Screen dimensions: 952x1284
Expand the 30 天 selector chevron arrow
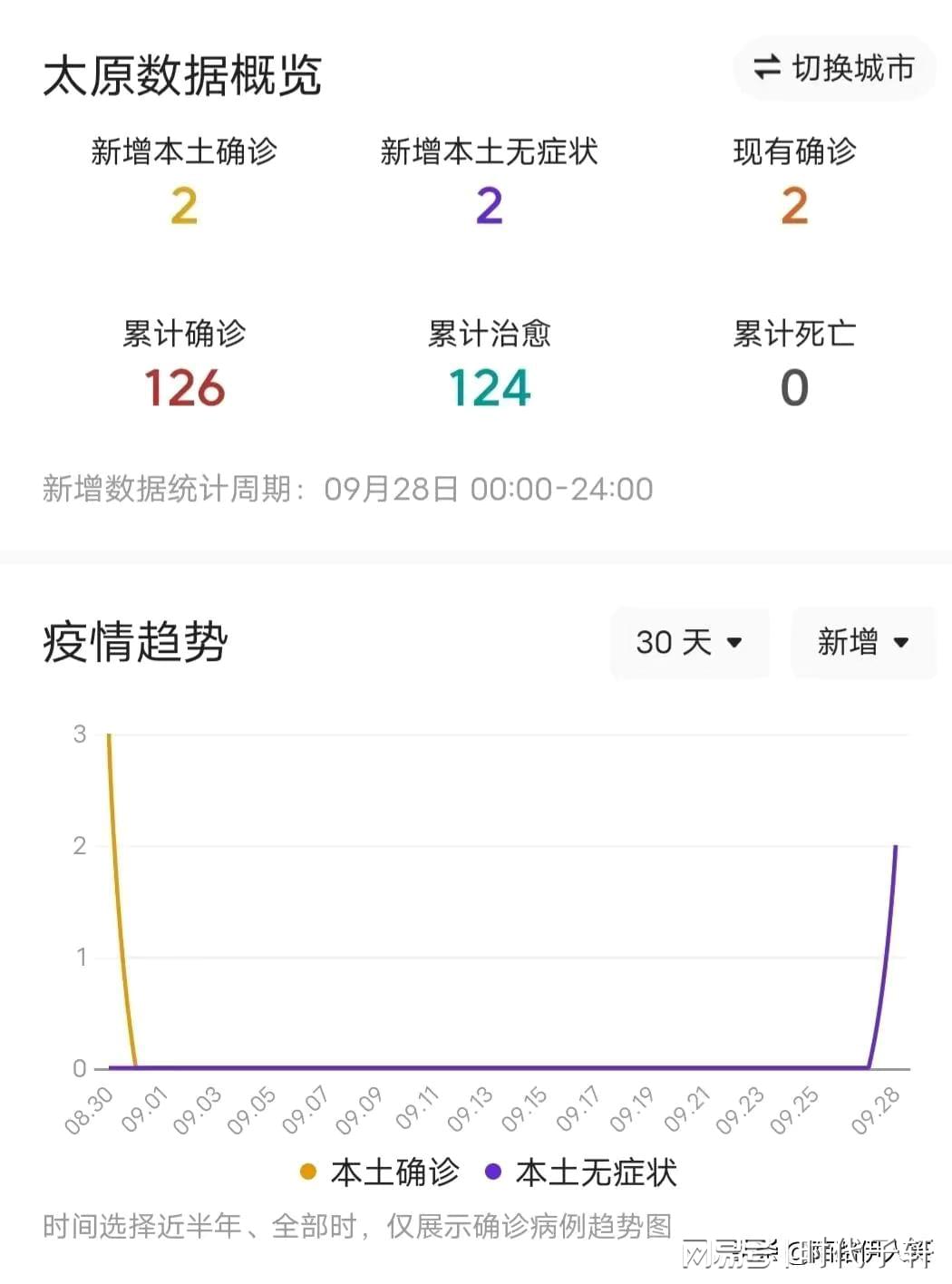click(x=733, y=643)
